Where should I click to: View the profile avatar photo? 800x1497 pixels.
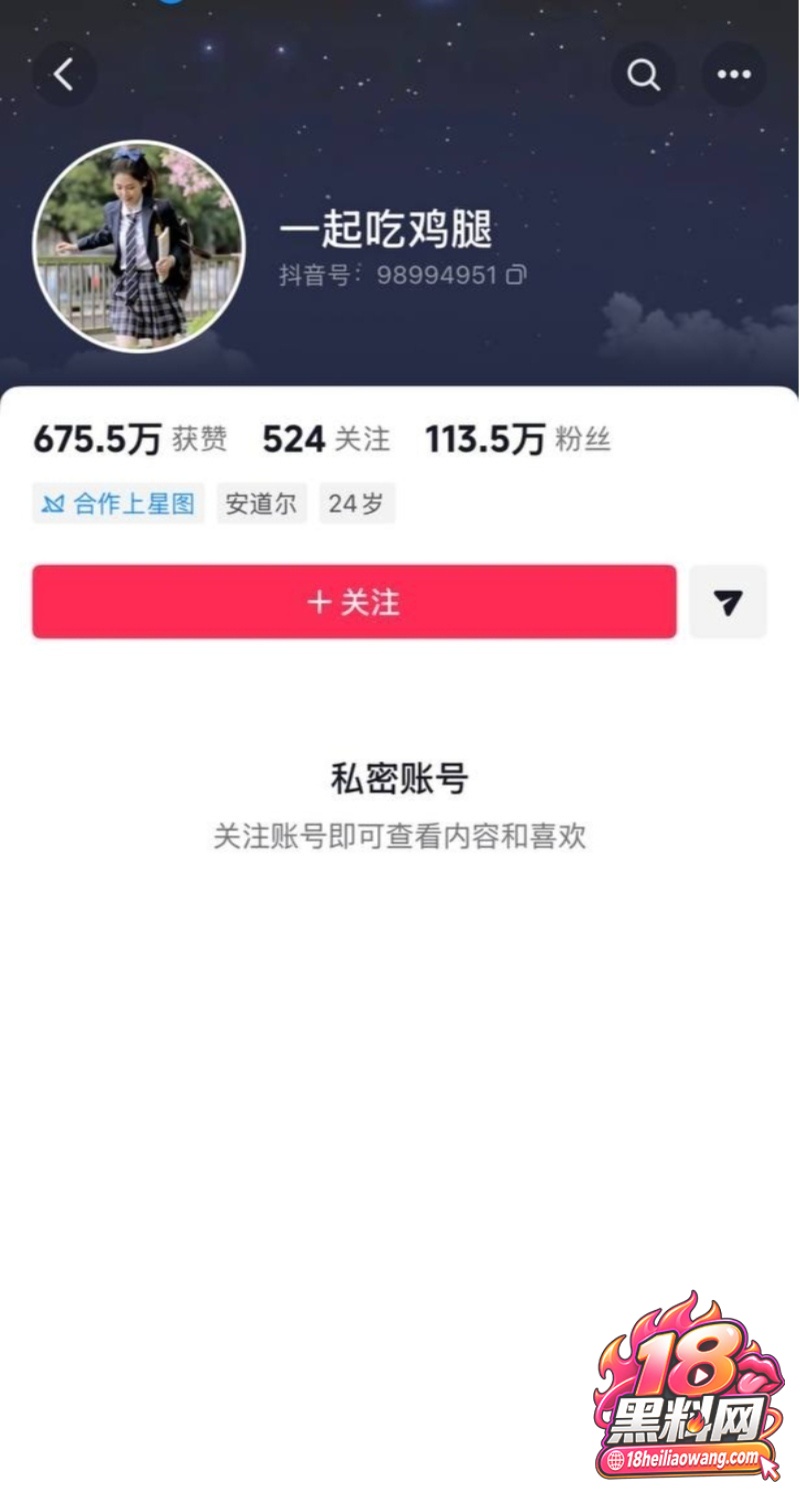139,246
